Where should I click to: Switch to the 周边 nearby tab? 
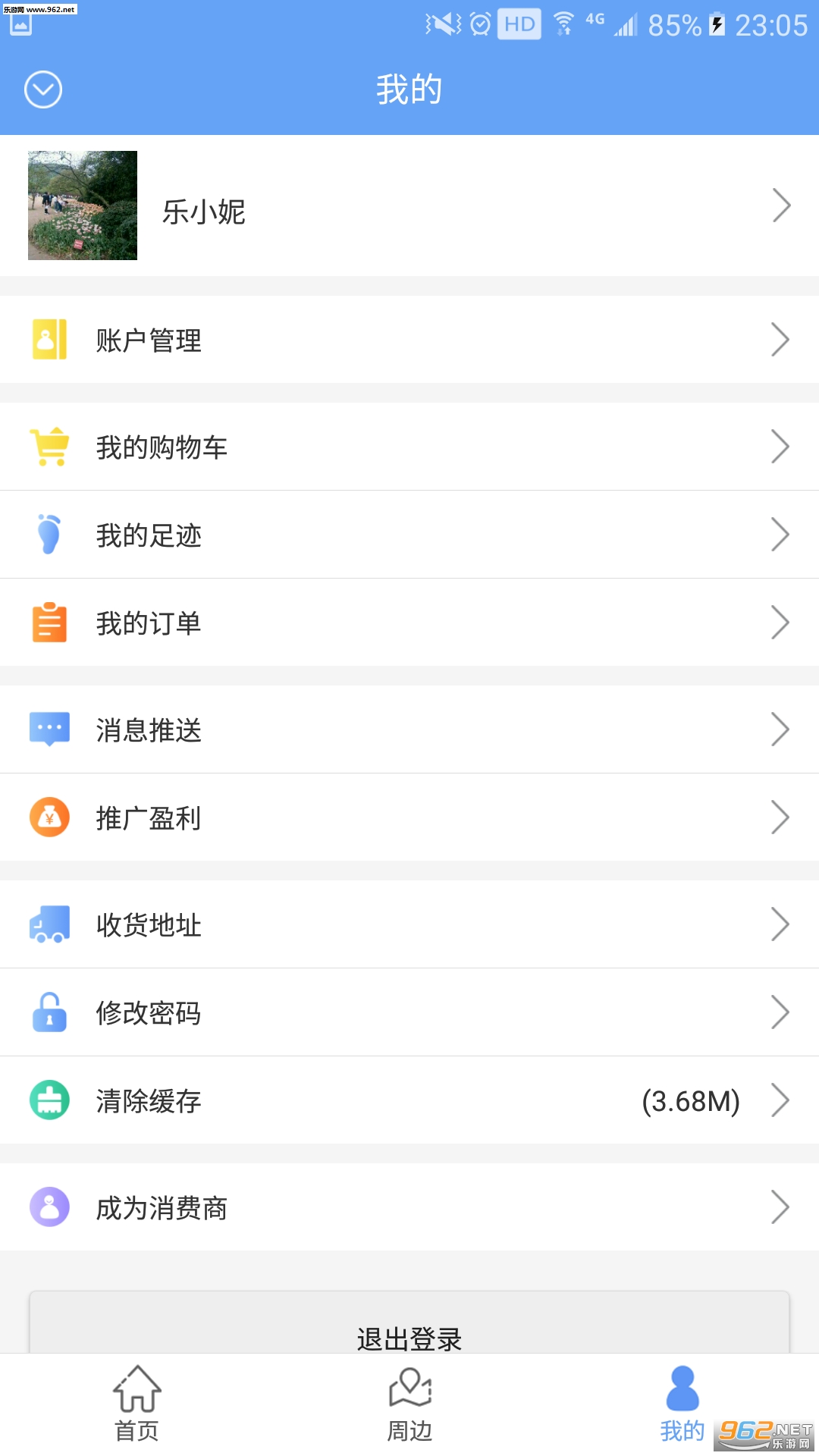(x=409, y=1404)
